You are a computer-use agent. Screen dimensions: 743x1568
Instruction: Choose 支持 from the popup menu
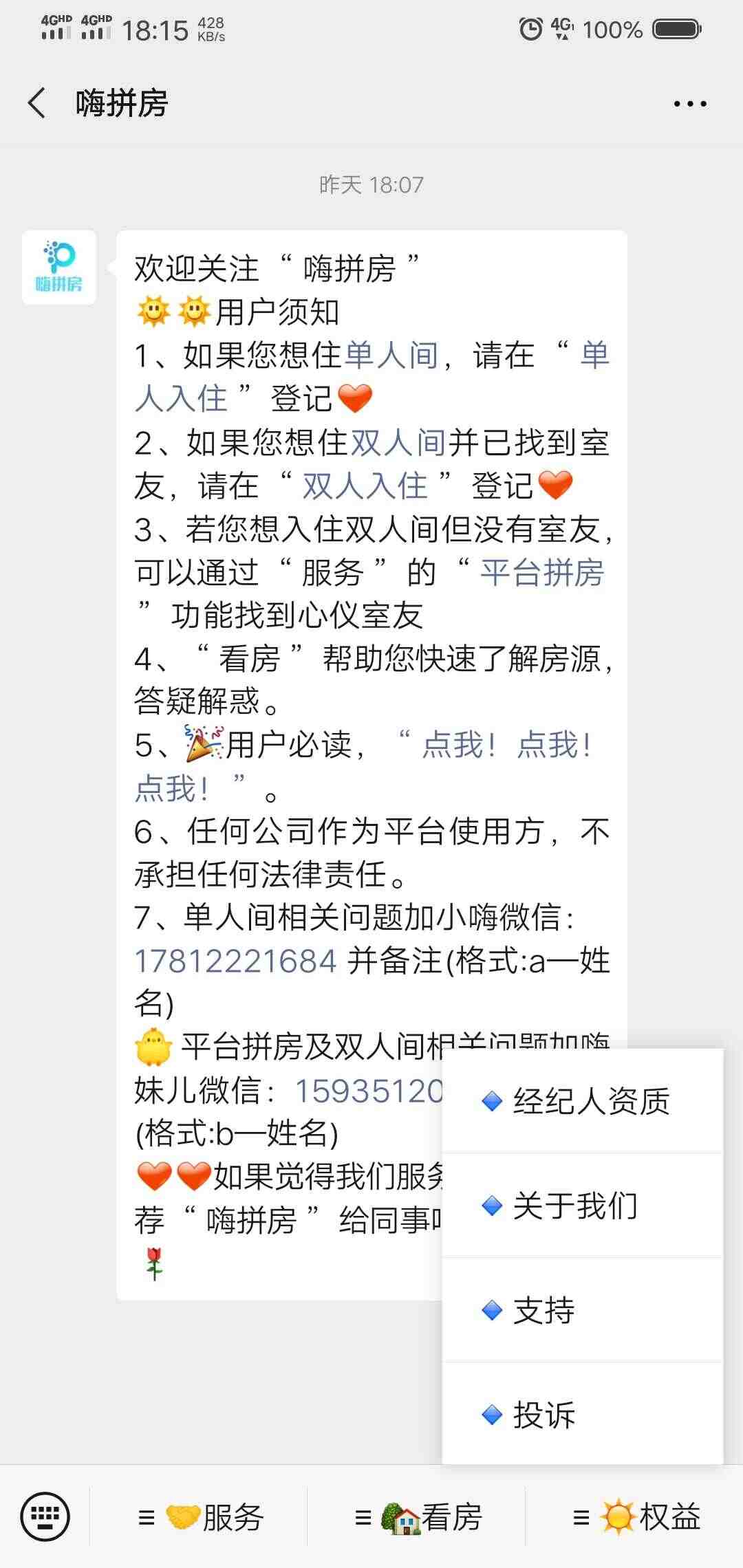click(x=583, y=1310)
